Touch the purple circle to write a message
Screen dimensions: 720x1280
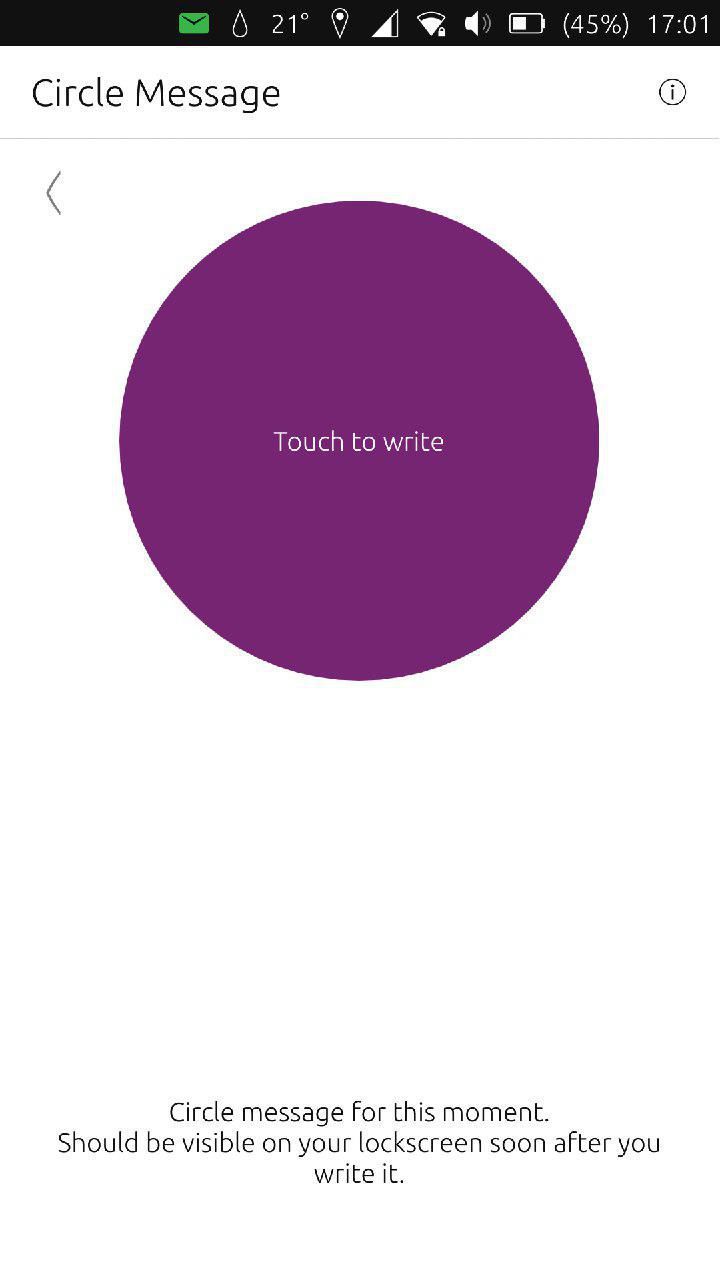tap(359, 441)
